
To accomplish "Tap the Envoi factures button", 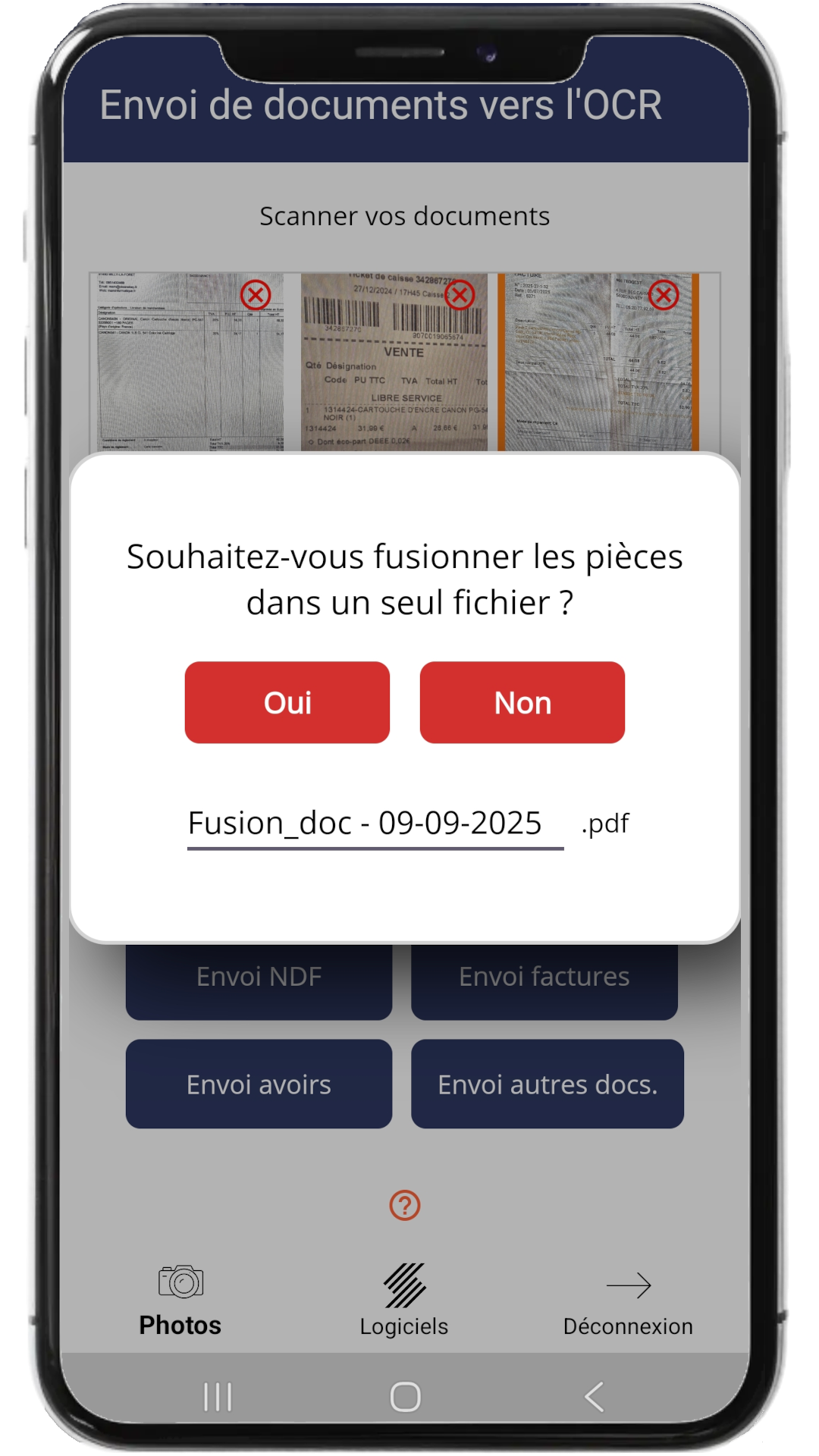I will pos(544,981).
